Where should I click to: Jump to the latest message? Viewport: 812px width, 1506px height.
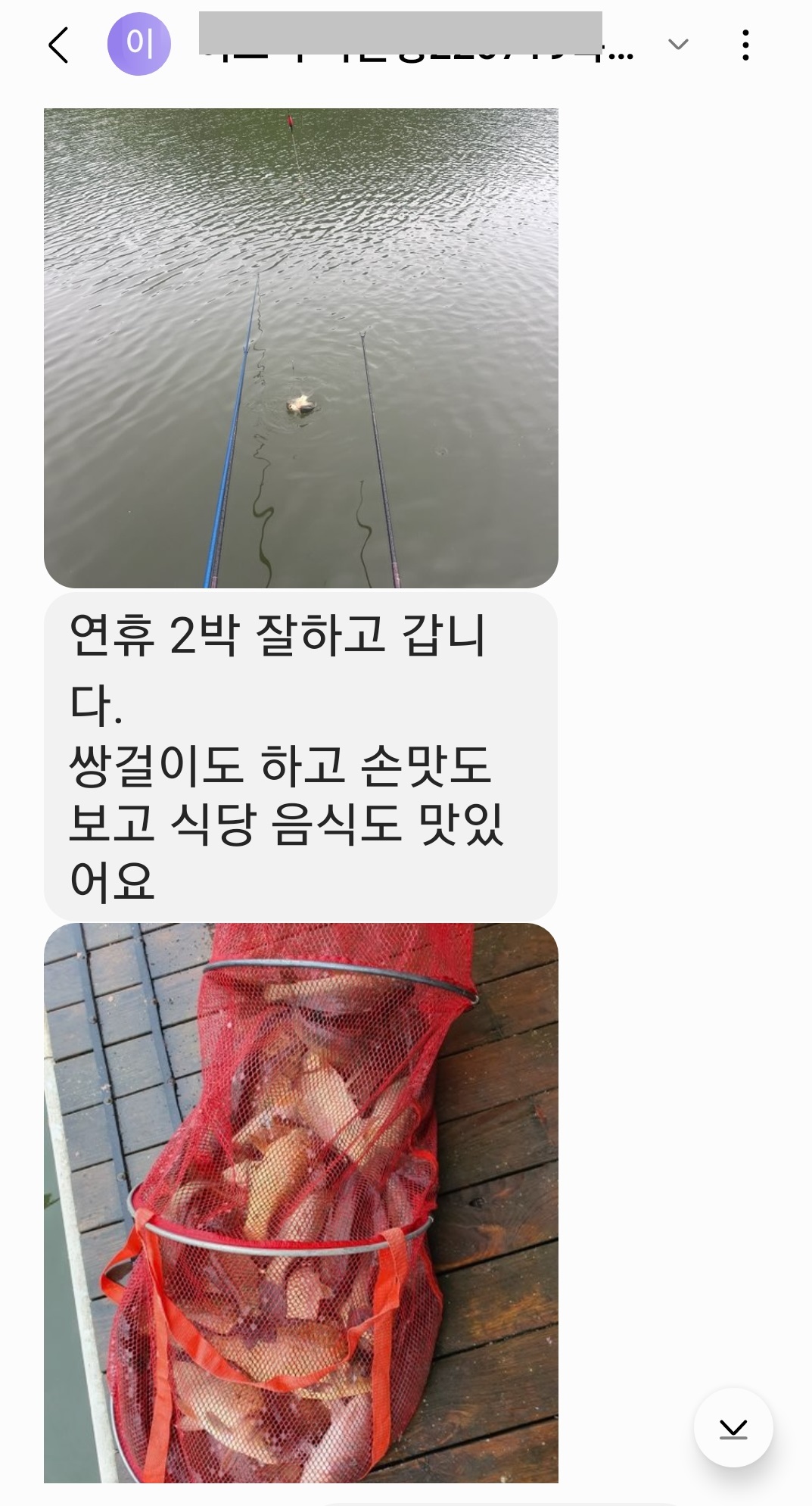(x=733, y=1428)
